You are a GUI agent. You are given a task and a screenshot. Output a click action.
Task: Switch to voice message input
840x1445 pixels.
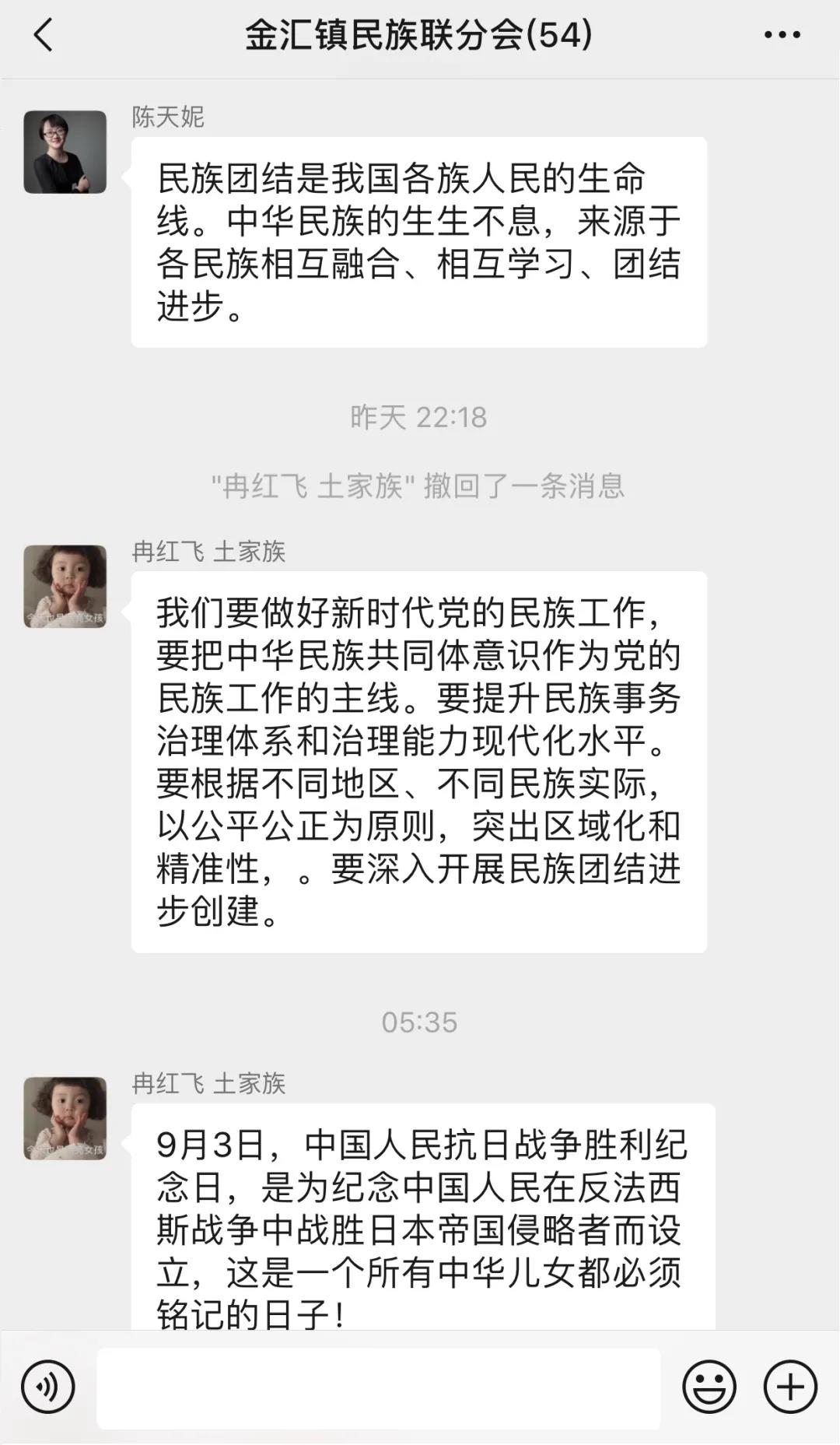click(x=48, y=1387)
